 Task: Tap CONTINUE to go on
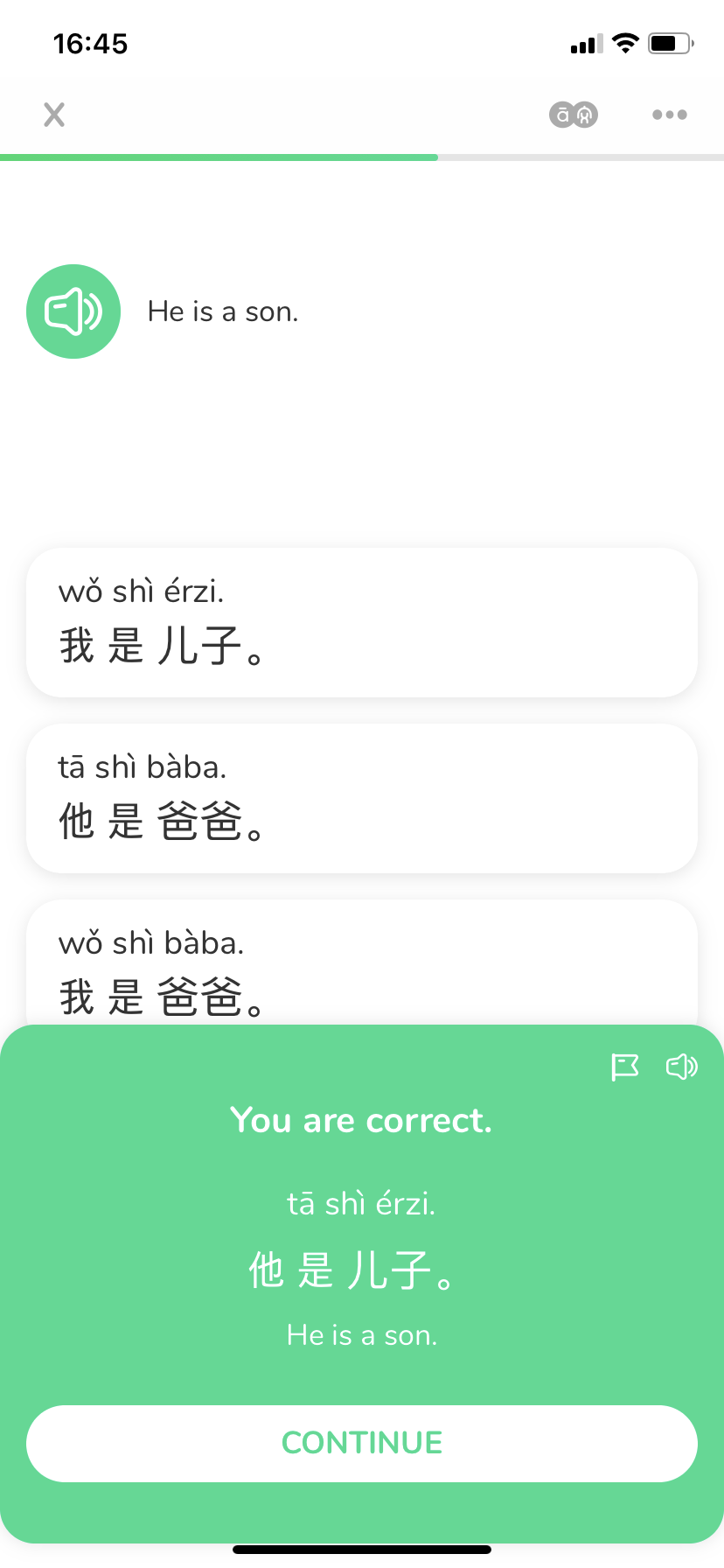[362, 1443]
